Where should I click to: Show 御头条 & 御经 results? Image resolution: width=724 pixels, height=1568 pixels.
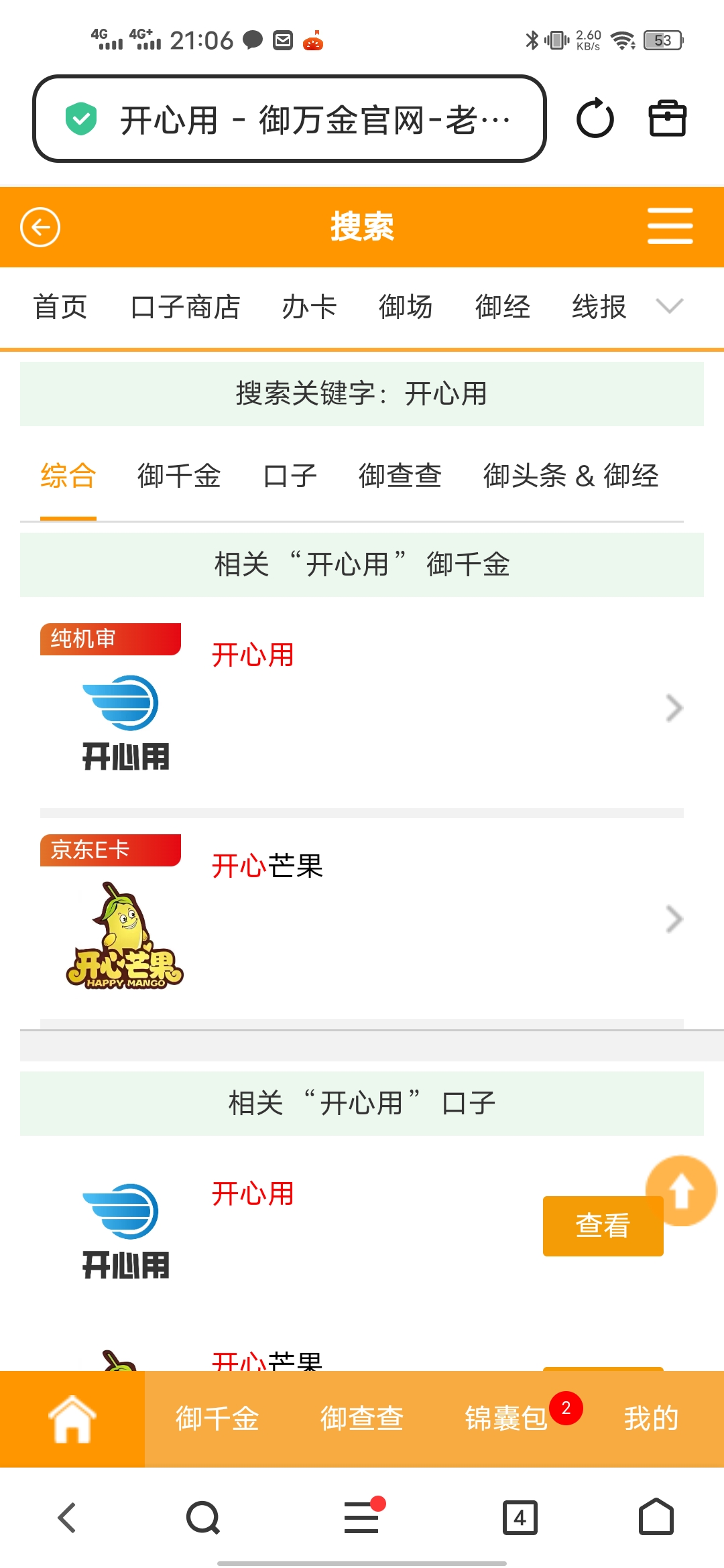point(570,476)
